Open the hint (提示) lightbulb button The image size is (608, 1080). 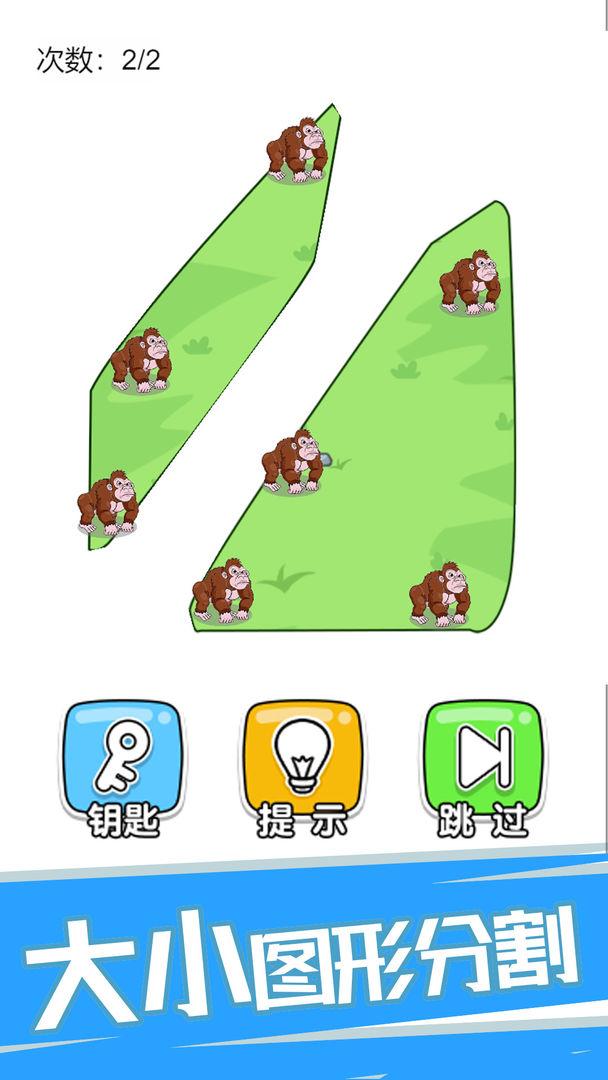coord(303,767)
